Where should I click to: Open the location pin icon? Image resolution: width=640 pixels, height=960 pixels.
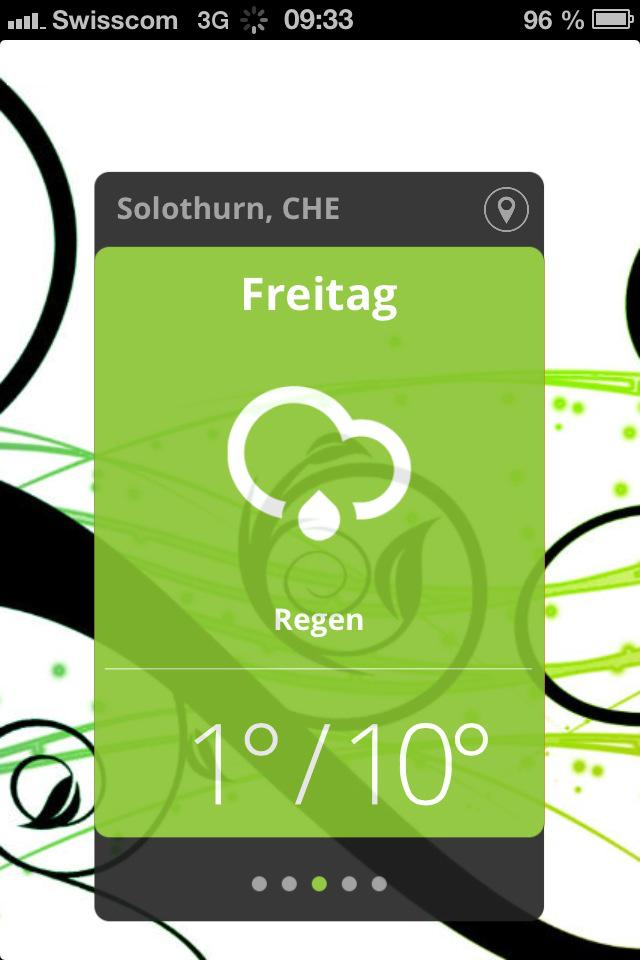tap(506, 210)
